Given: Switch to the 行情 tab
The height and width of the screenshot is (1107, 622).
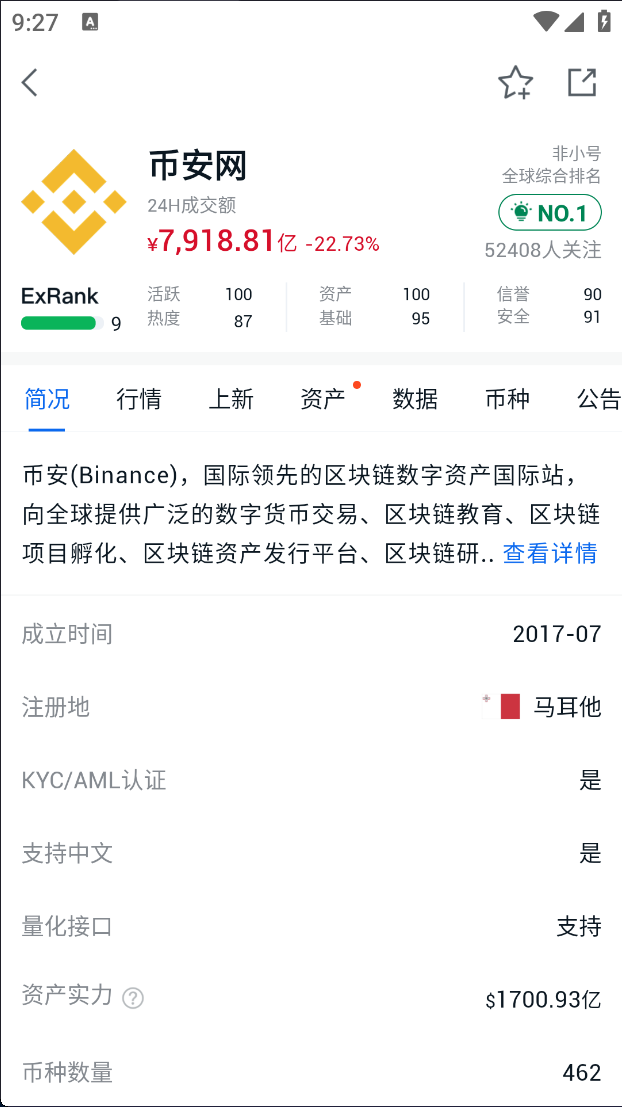Looking at the screenshot, I should tap(138, 400).
